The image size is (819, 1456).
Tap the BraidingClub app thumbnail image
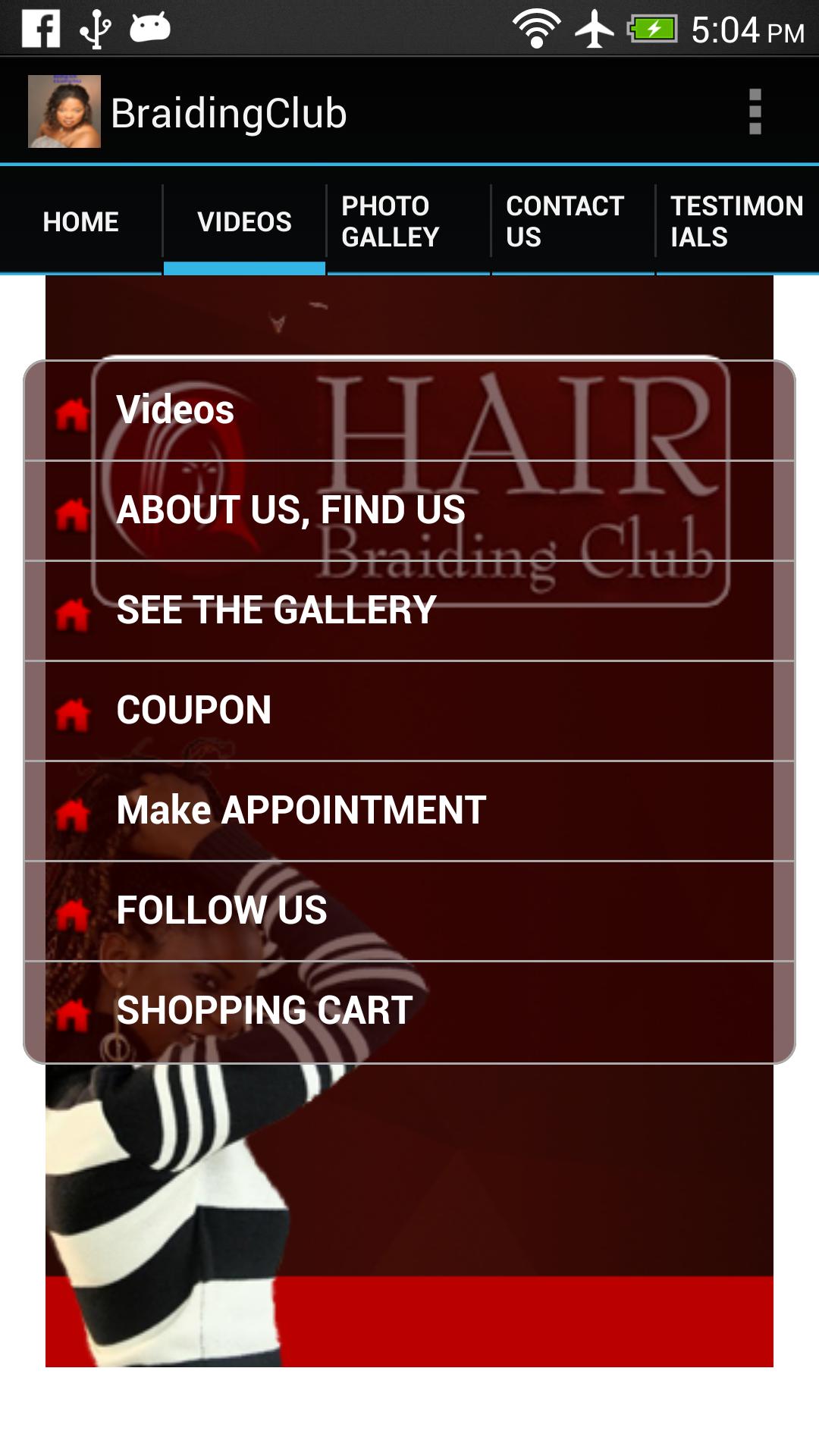click(x=66, y=111)
